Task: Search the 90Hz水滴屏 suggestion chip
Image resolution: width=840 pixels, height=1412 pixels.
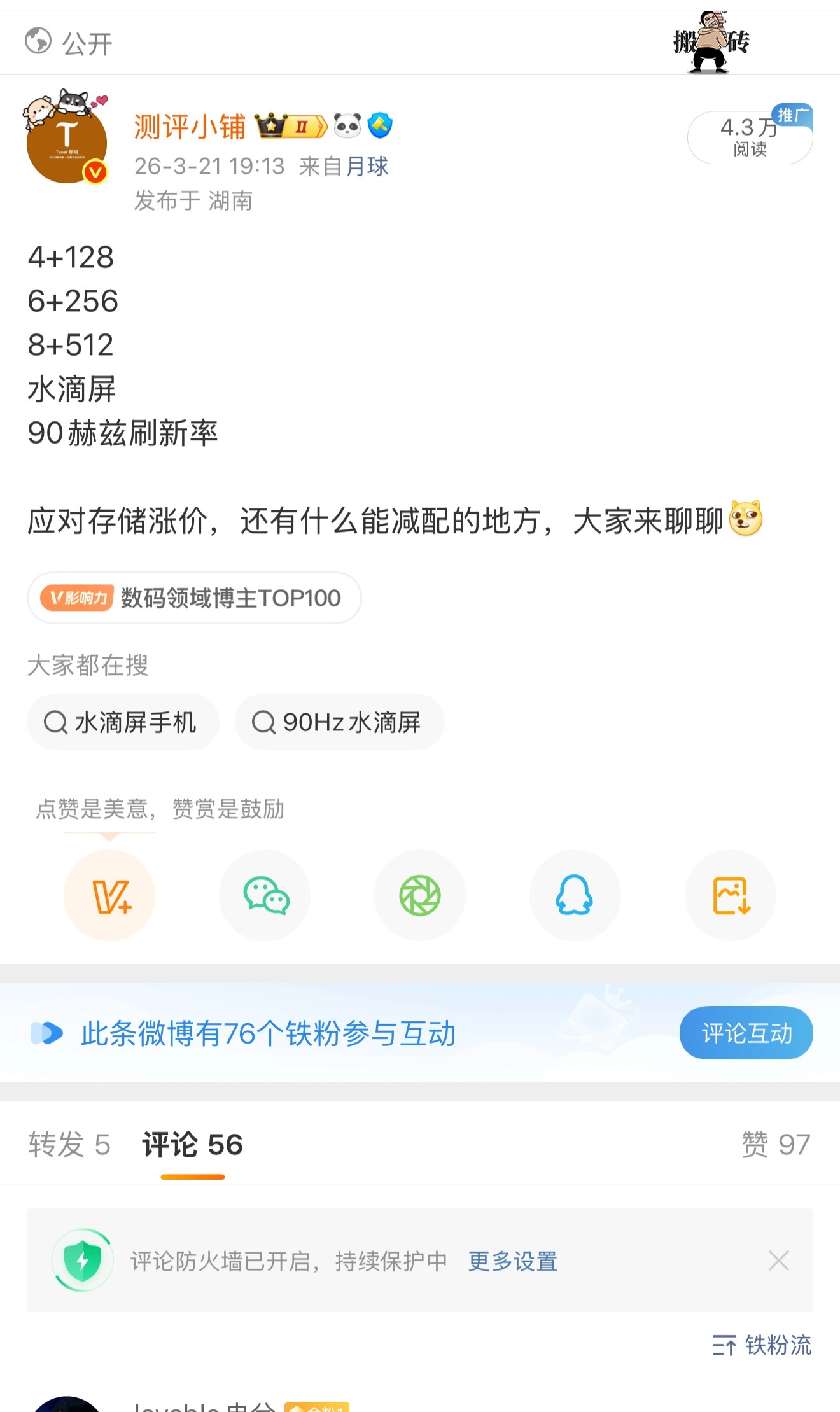Action: (340, 722)
